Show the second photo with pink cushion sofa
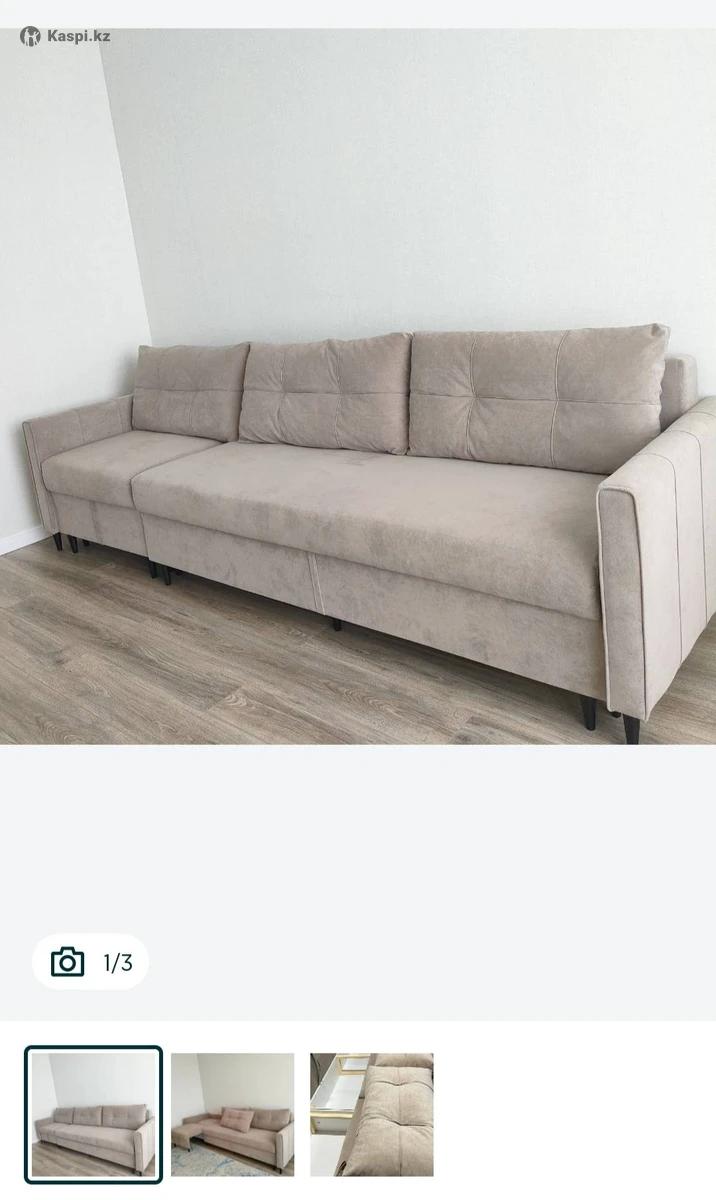 (x=232, y=1114)
